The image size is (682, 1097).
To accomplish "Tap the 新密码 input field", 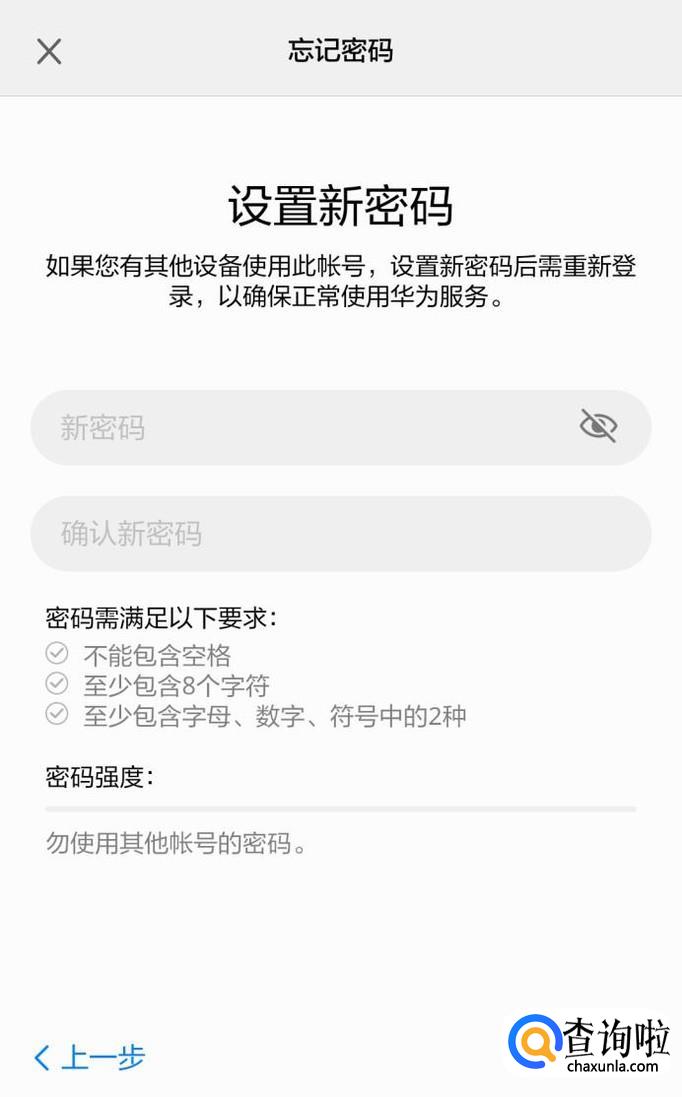I will click(300, 428).
